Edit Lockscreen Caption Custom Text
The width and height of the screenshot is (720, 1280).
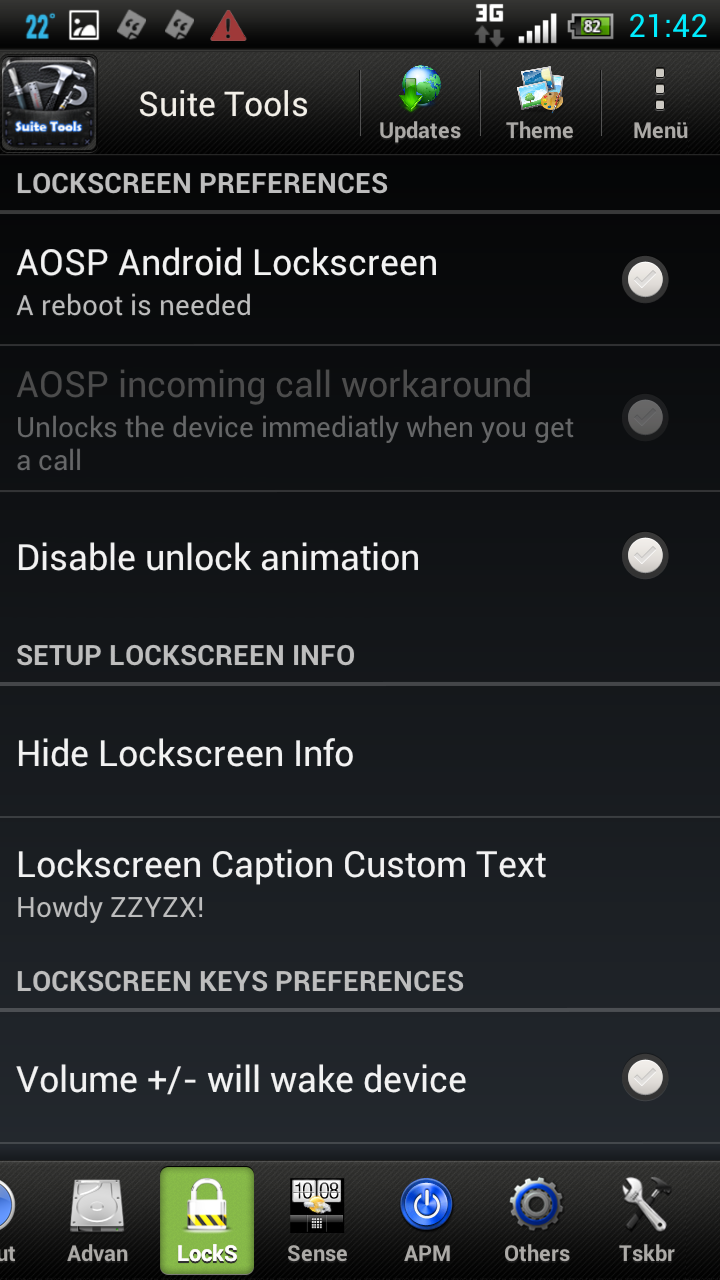click(x=360, y=882)
